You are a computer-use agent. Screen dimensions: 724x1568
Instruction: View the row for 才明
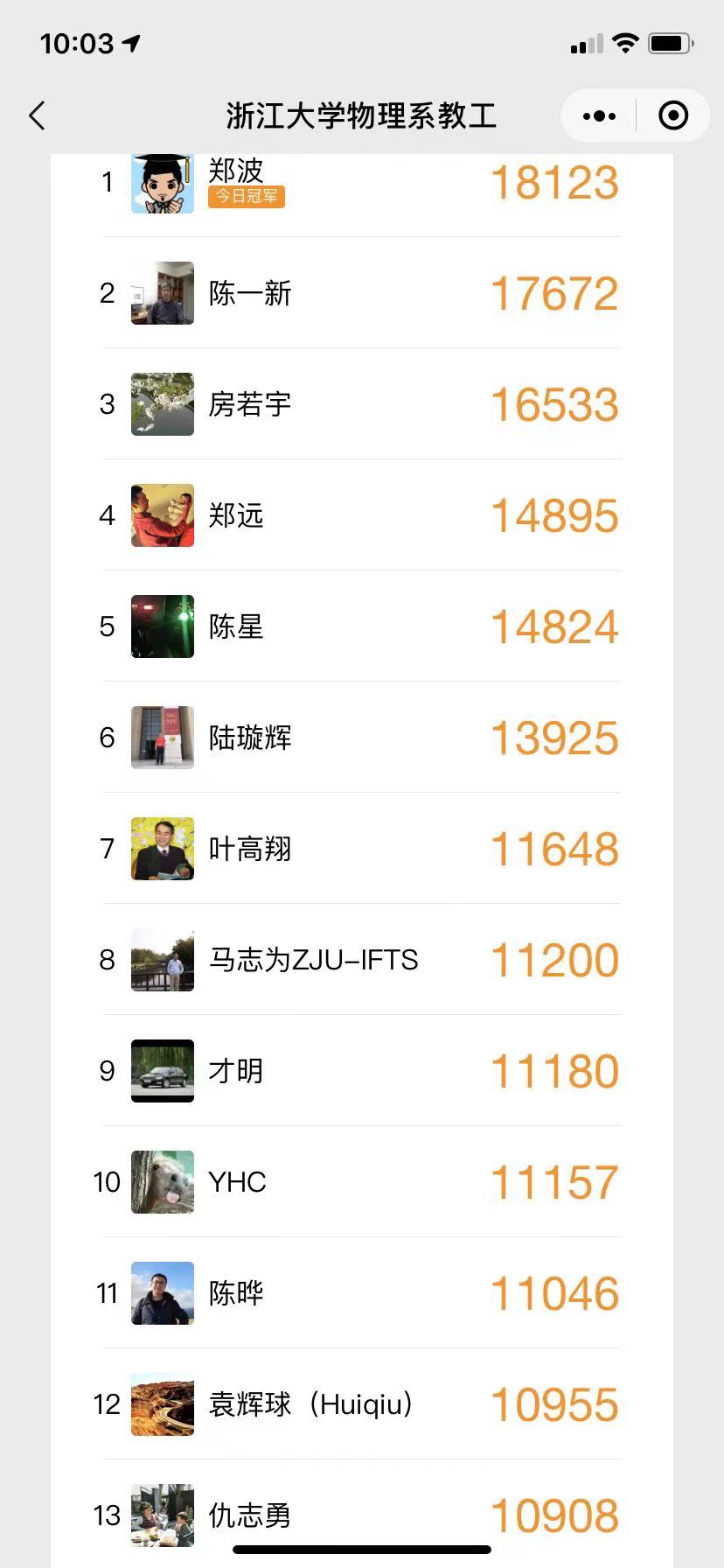[361, 1071]
